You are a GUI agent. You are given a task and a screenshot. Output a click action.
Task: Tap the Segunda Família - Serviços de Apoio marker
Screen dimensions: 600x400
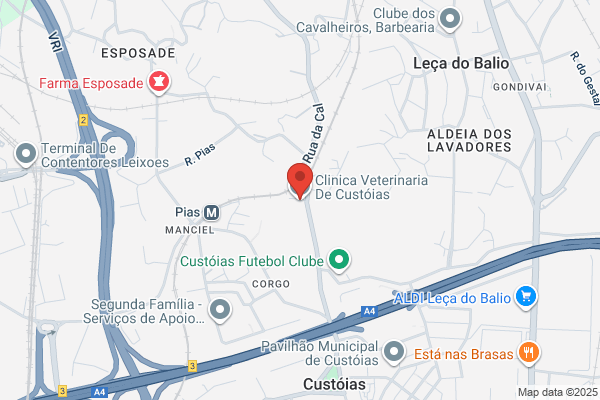(x=220, y=310)
